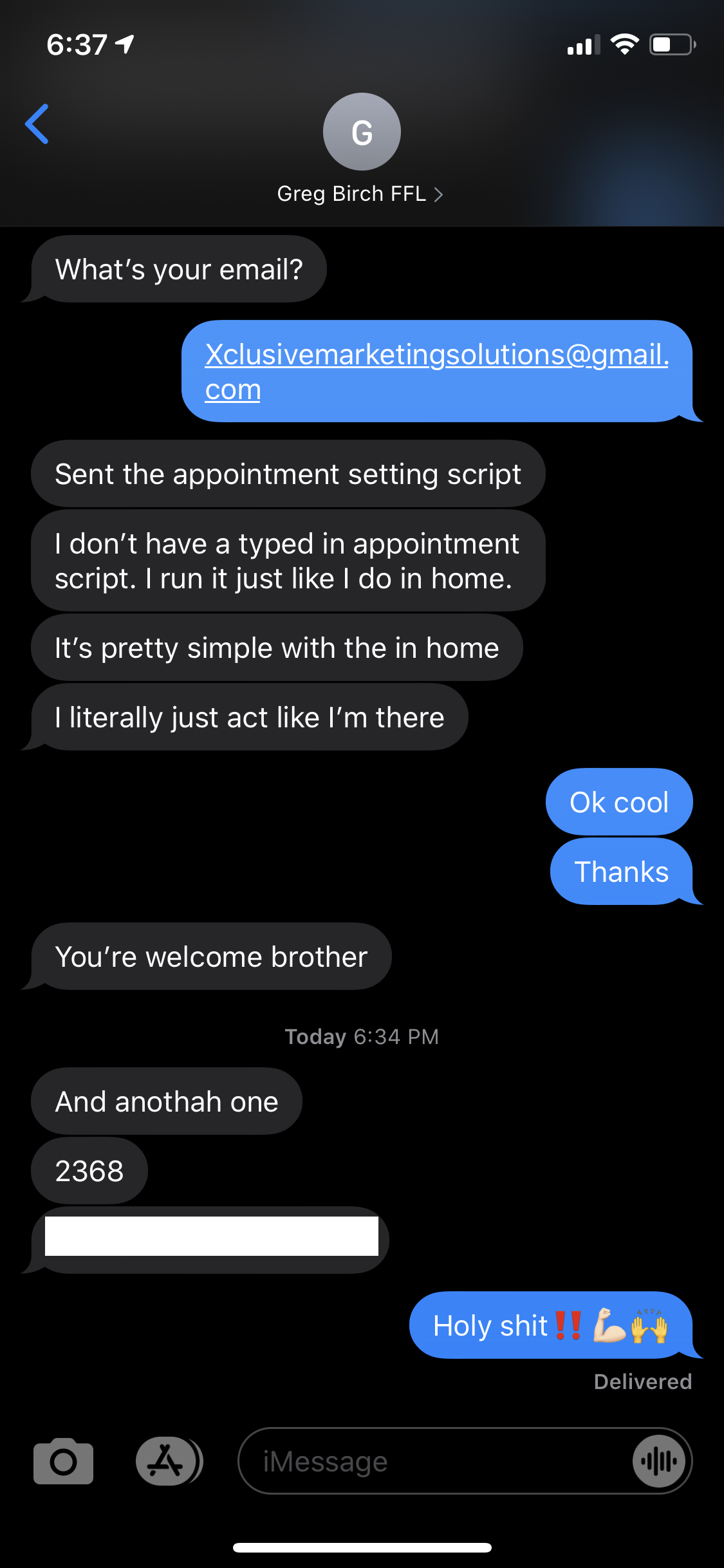The width and height of the screenshot is (724, 1568).
Task: Open the App Store apps drawer
Action: click(167, 1461)
